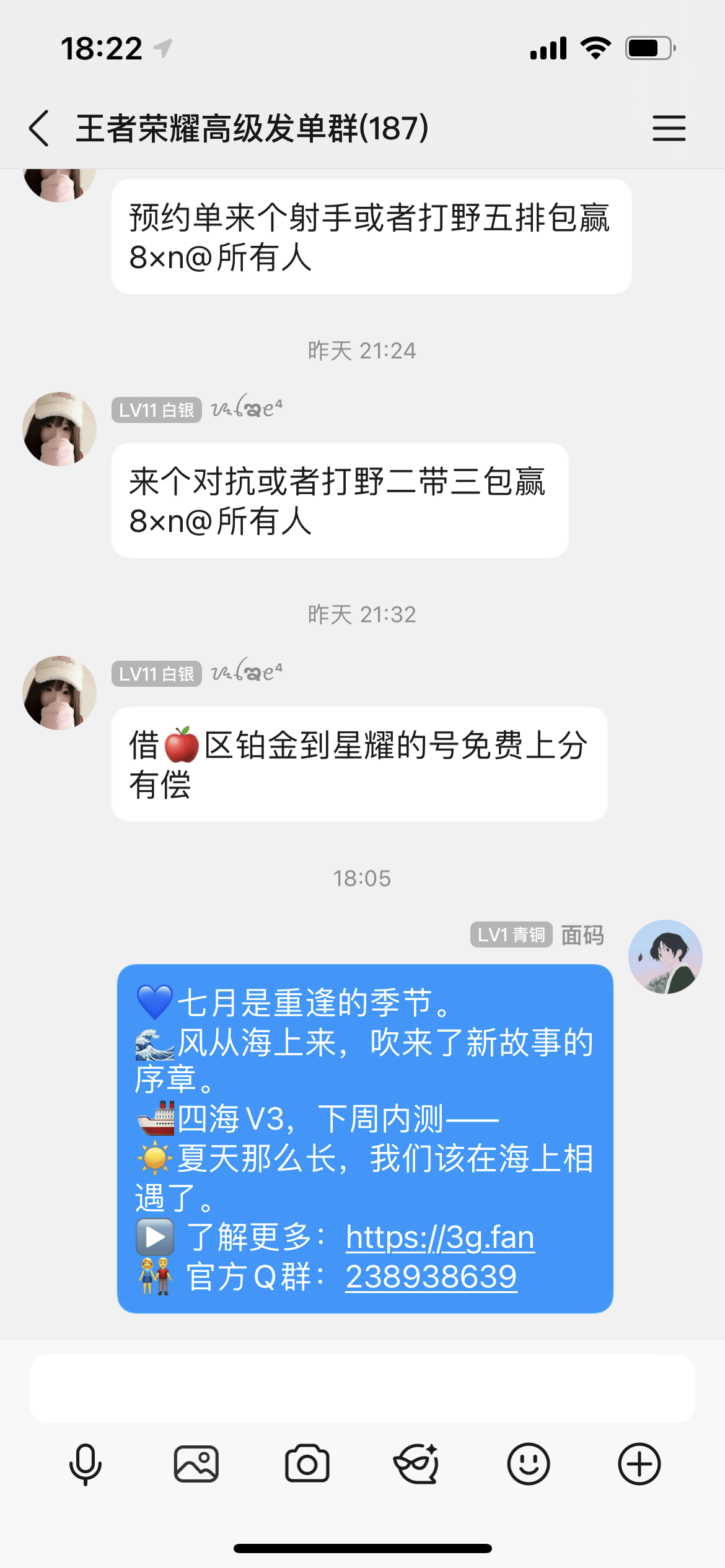Record a voice message with microphone
The image size is (725, 1568).
pos(86,1465)
